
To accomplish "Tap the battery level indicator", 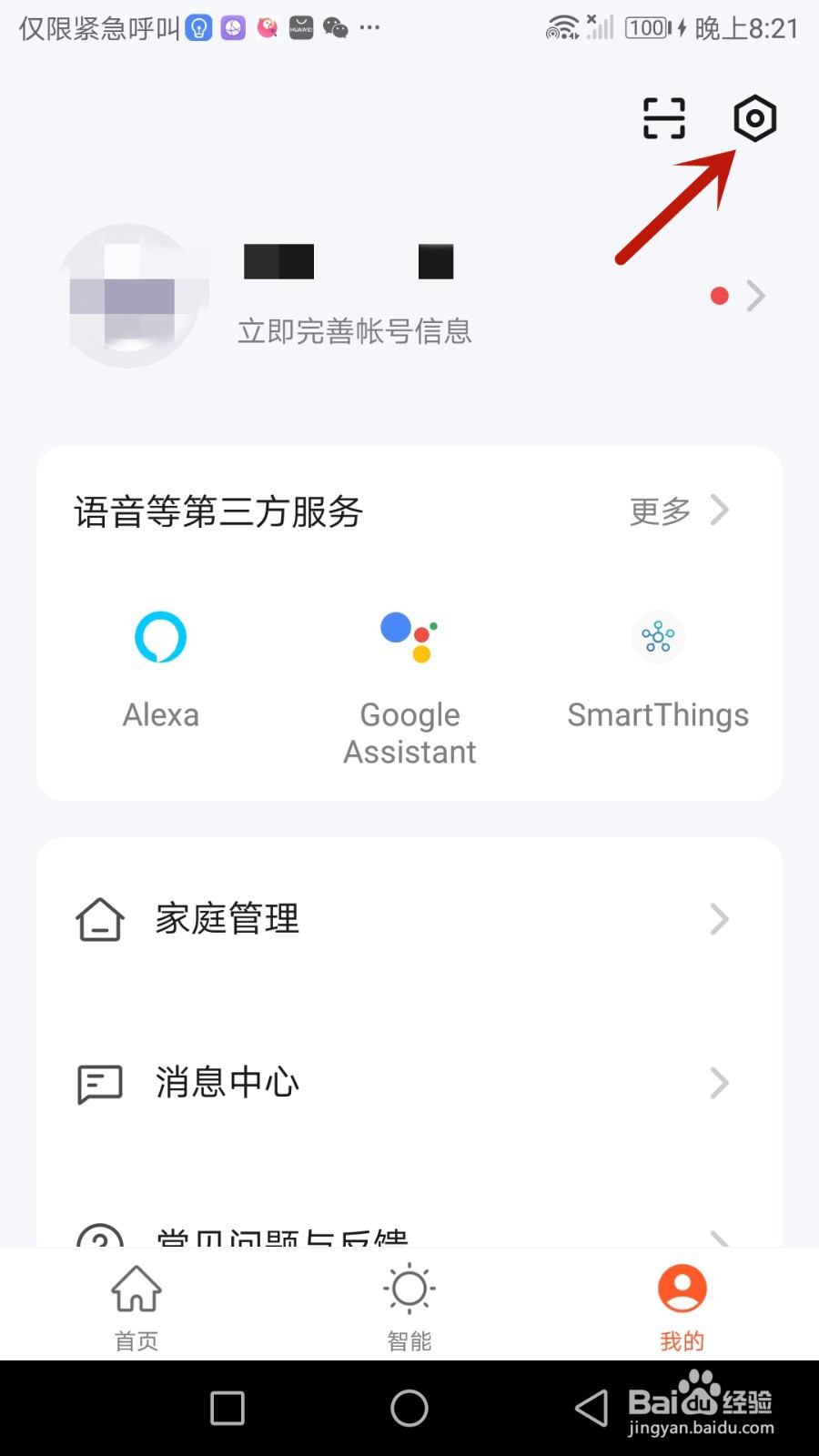I will 648,27.
